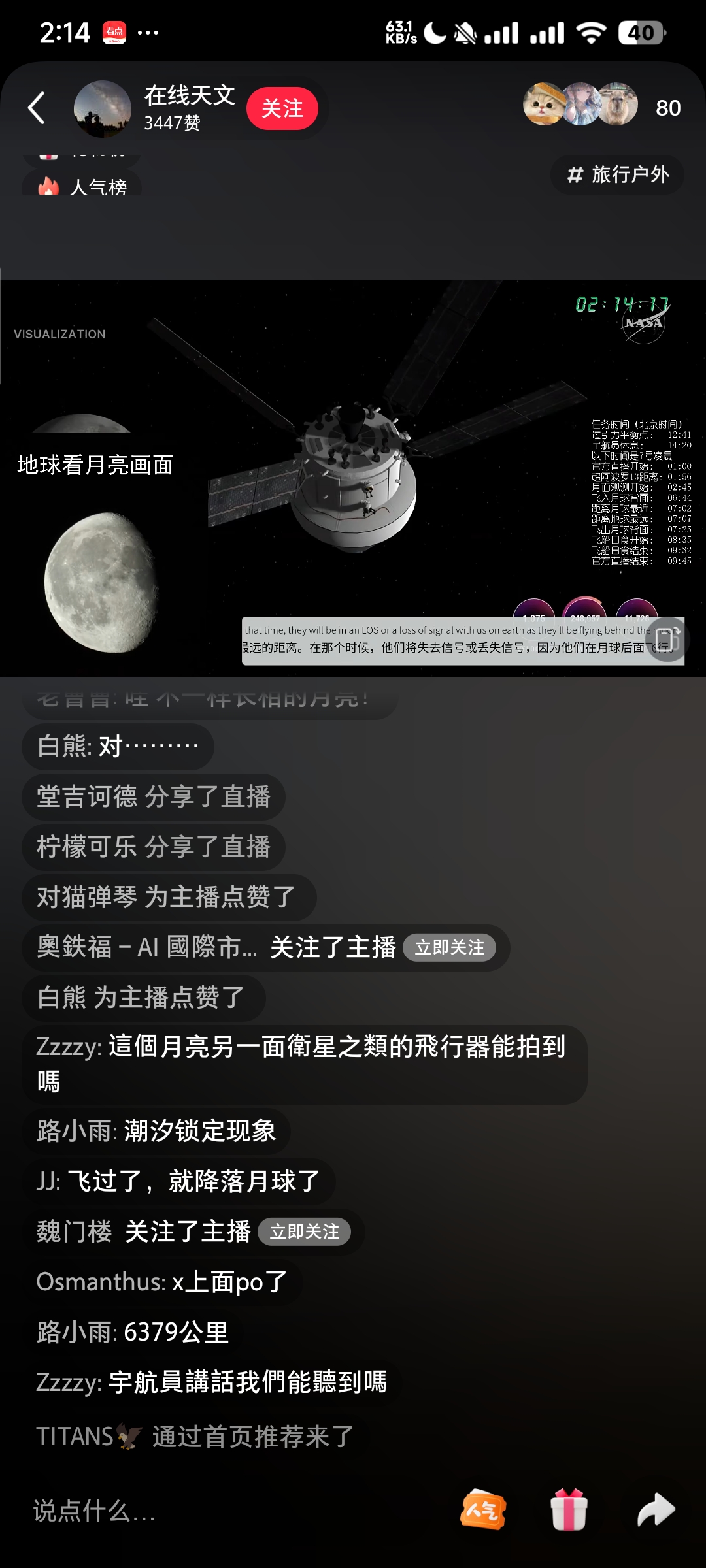Viewport: 706px width, 1568px height.
Task: Rotate the video to fullscreen
Action: point(667,639)
